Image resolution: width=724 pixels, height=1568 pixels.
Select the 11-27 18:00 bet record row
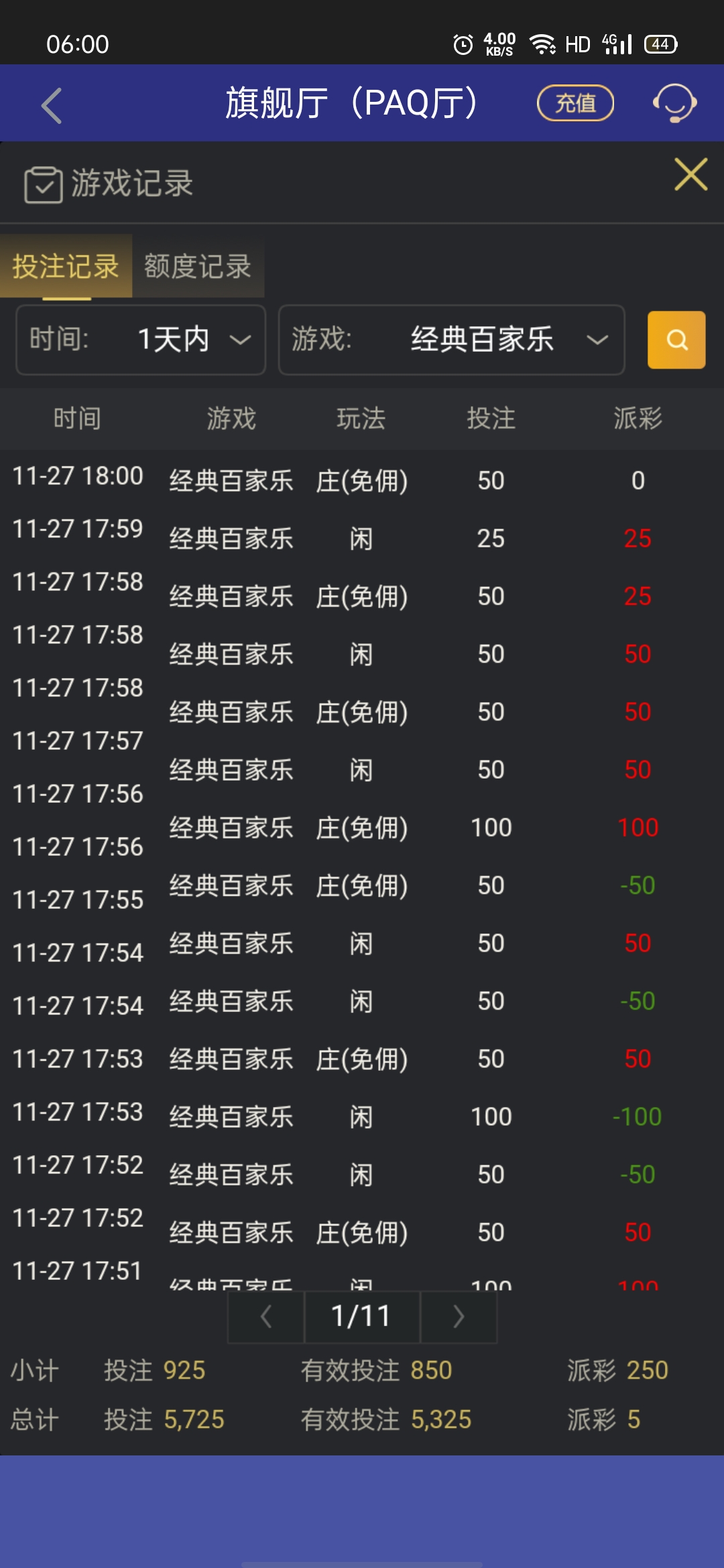[362, 478]
